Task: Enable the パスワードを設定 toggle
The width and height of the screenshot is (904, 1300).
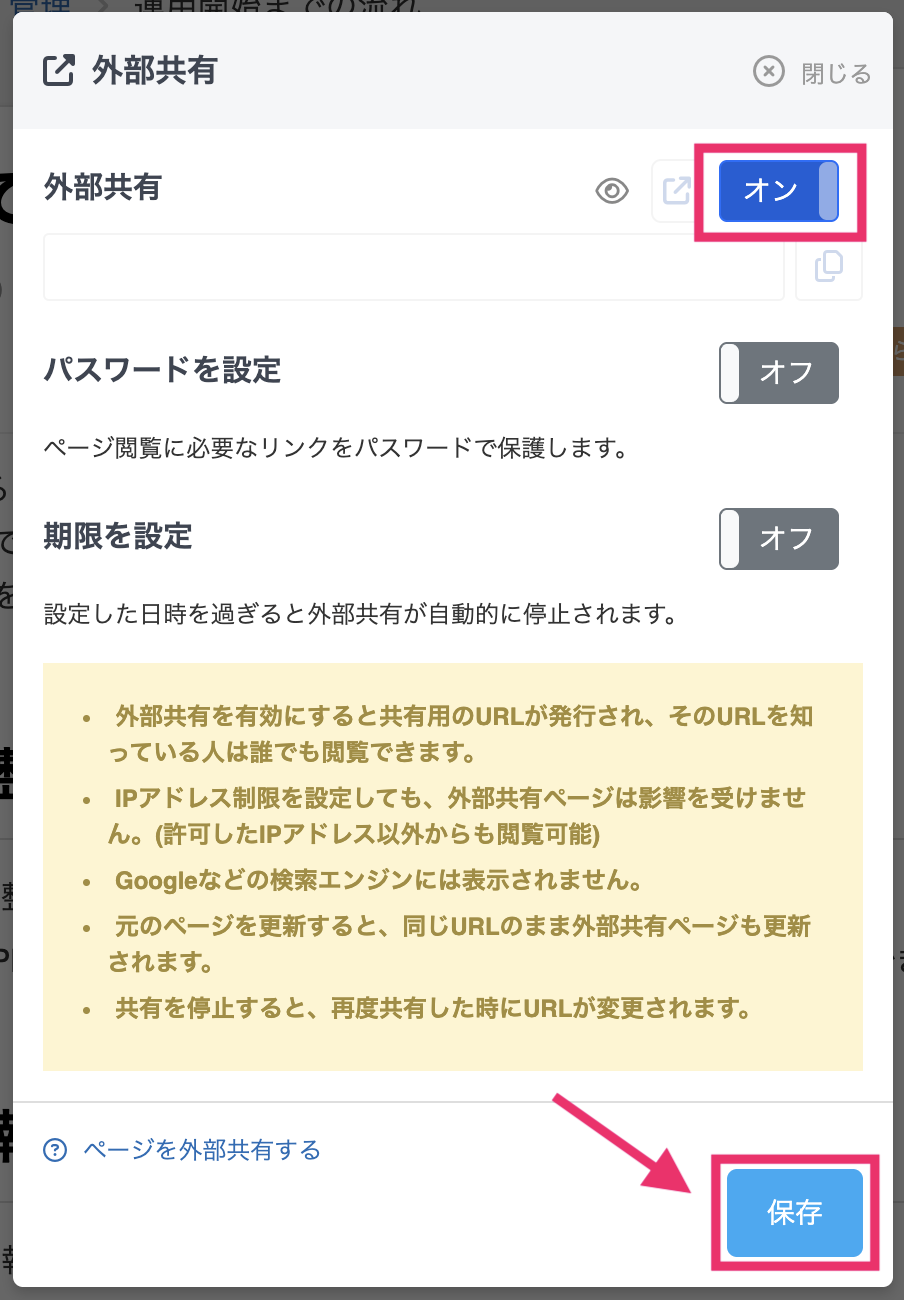Action: click(779, 373)
